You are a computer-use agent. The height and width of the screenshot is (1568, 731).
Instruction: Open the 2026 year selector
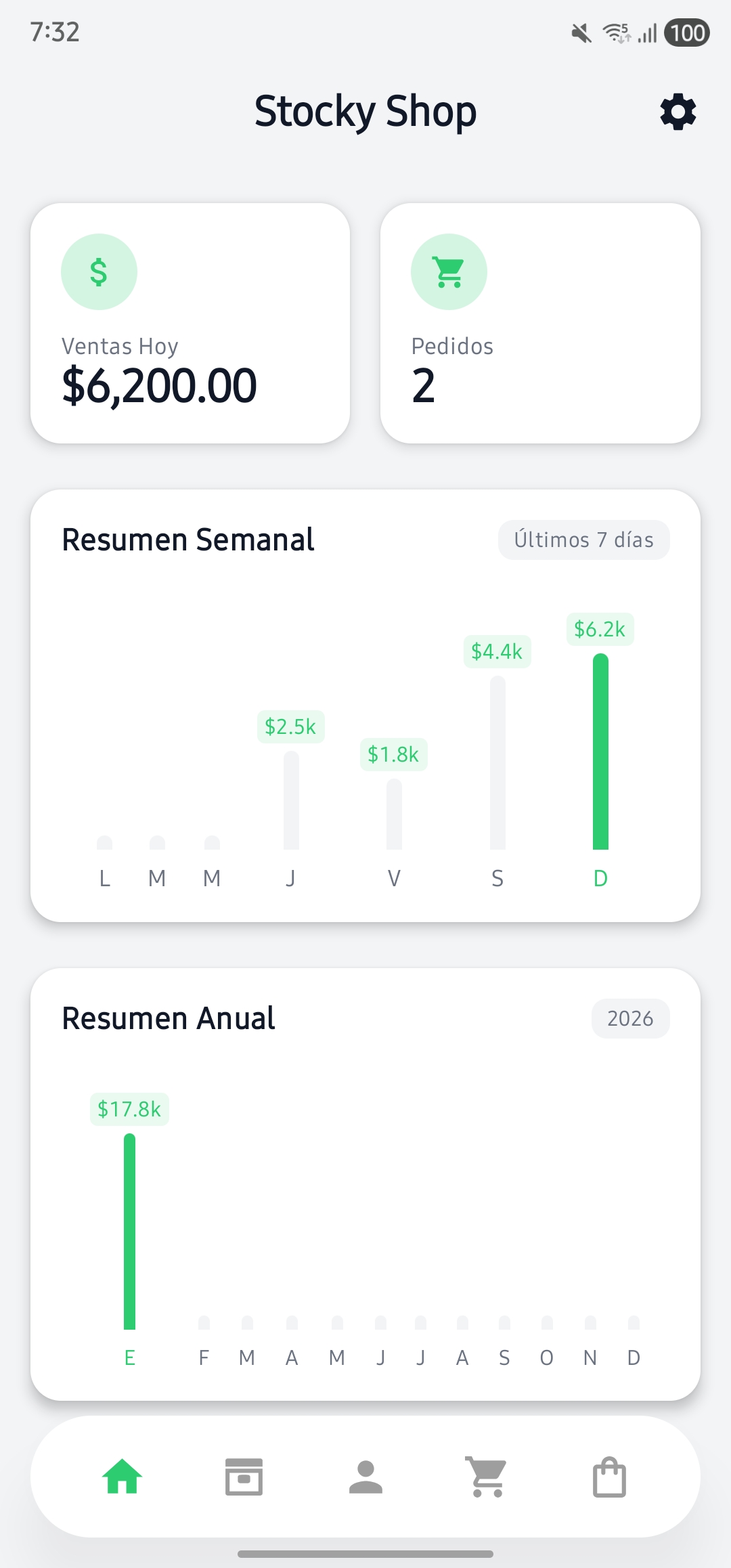(629, 1018)
